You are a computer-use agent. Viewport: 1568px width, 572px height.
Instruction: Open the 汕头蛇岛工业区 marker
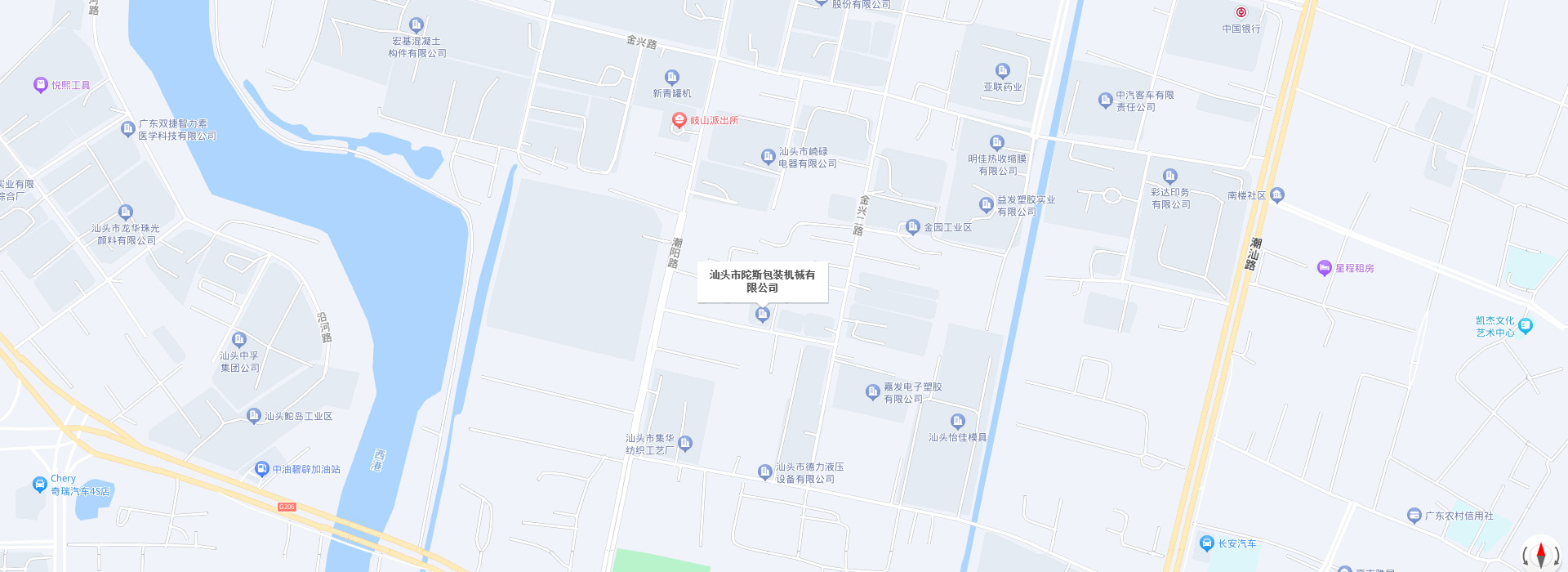click(x=254, y=416)
